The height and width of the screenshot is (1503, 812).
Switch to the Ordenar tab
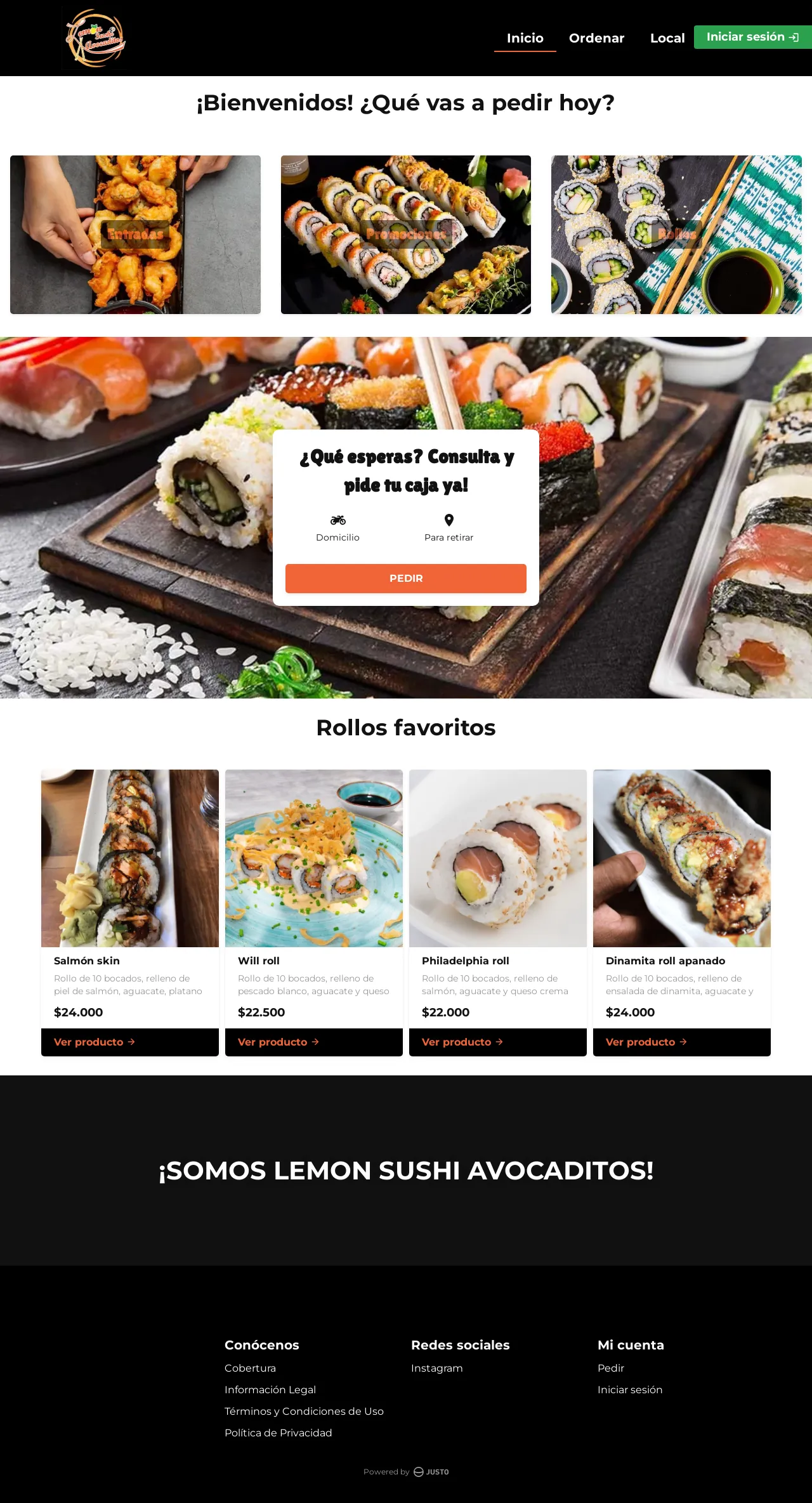596,38
